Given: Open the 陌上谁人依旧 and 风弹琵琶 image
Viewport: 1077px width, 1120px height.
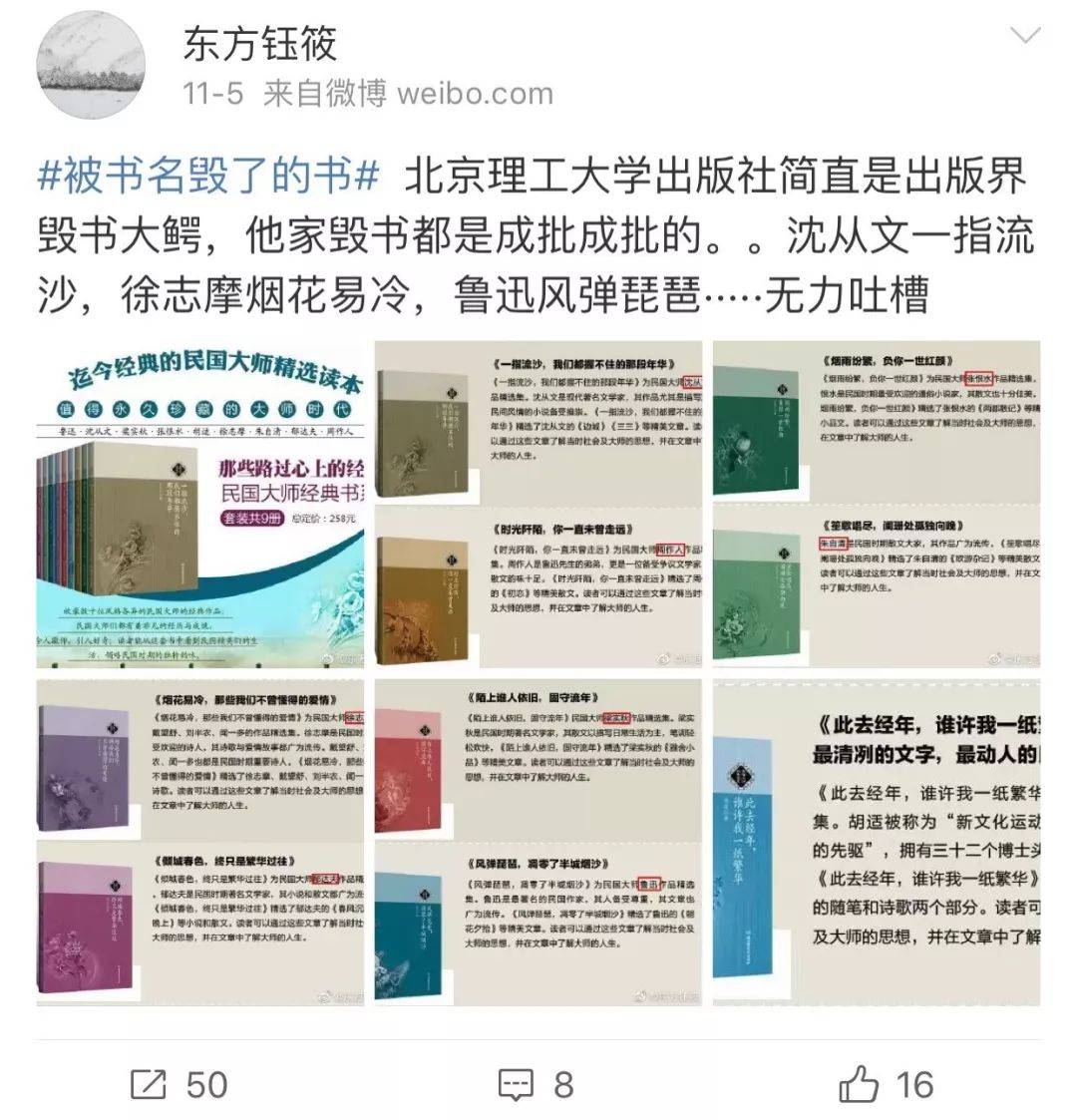Looking at the screenshot, I should pos(538,842).
